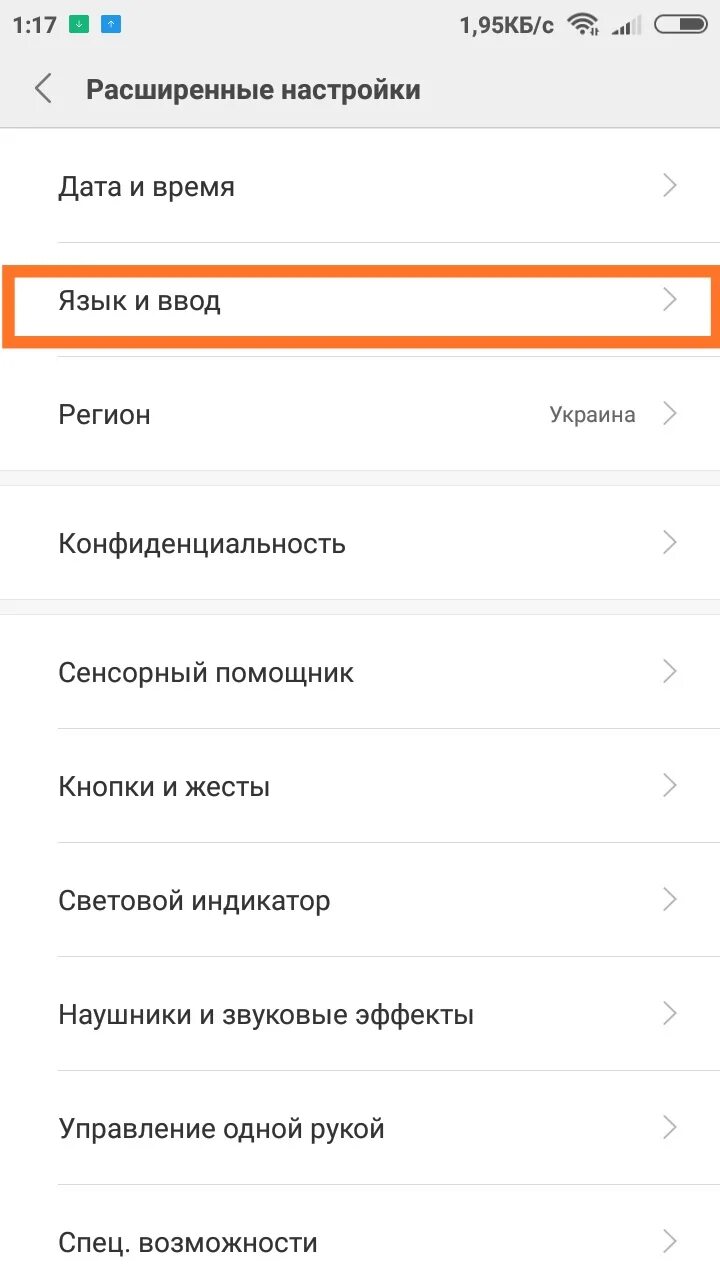
Task: Expand Кнопки и жесты via its chevron
Action: (x=670, y=786)
